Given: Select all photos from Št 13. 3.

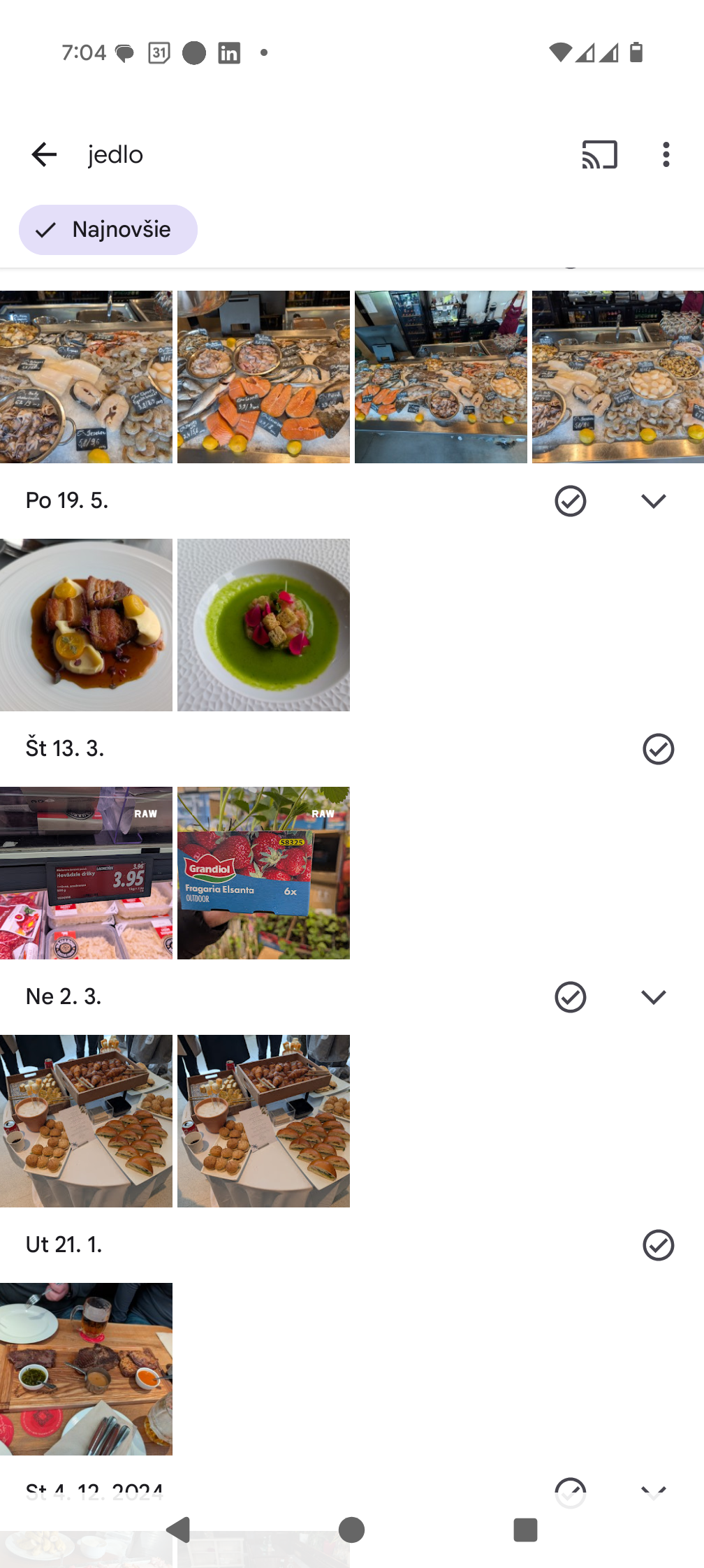Looking at the screenshot, I should coord(658,749).
